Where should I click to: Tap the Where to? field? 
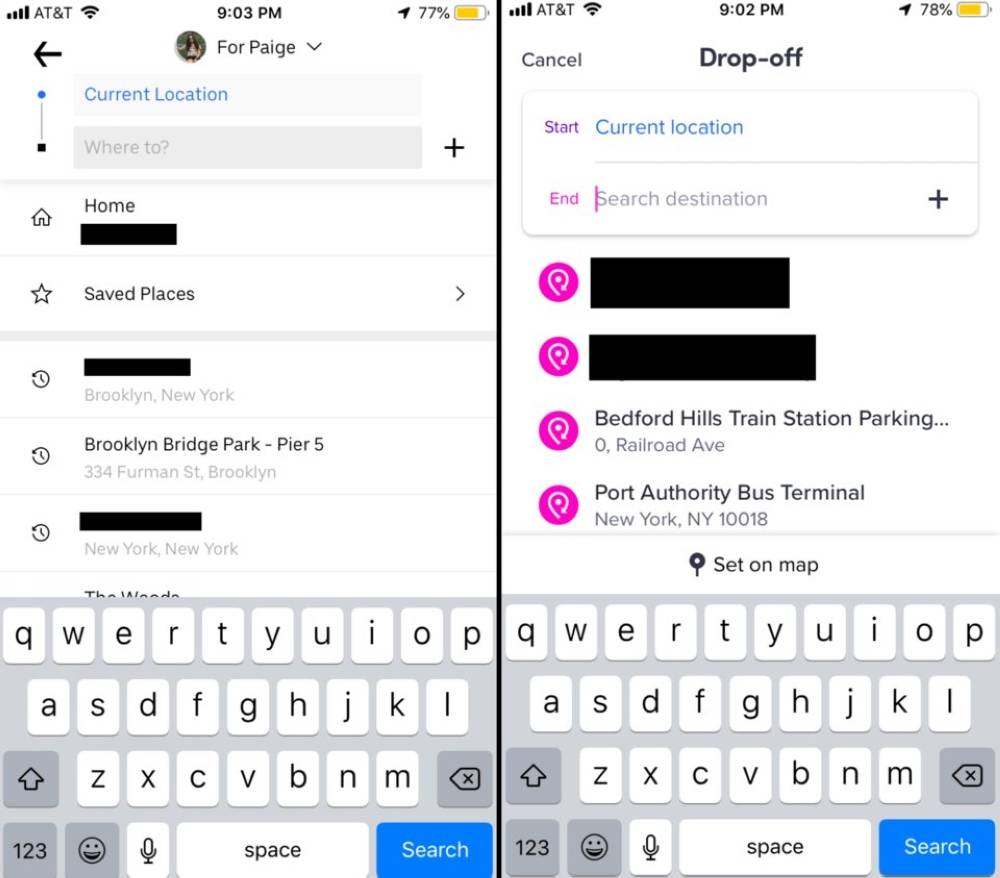[247, 147]
